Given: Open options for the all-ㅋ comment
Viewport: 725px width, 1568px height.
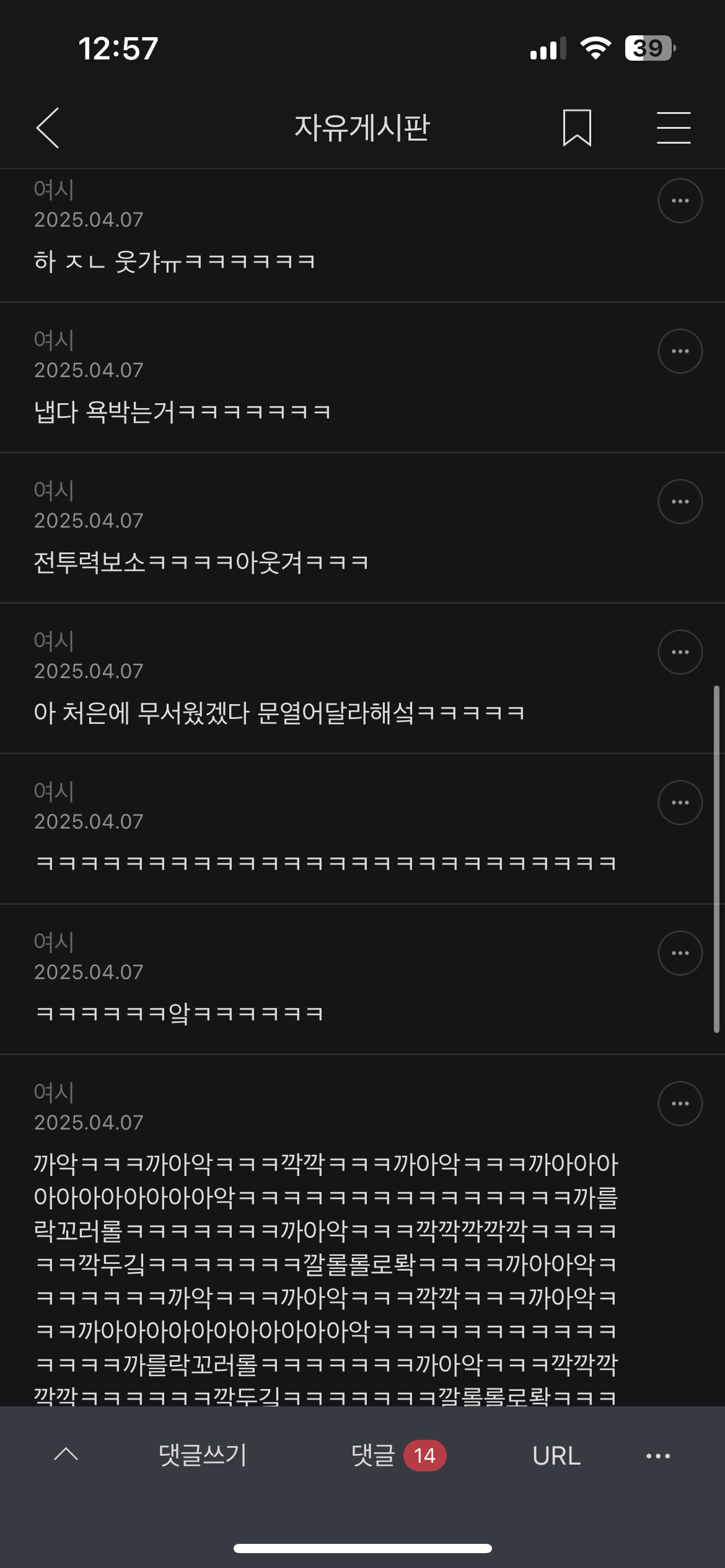Looking at the screenshot, I should click(680, 803).
